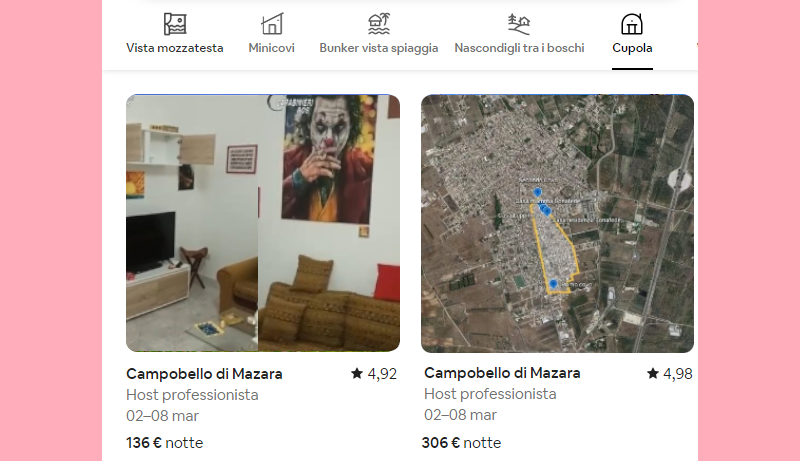View the 306 € Campobello di Mazara listing
800x461 pixels.
pos(557,223)
